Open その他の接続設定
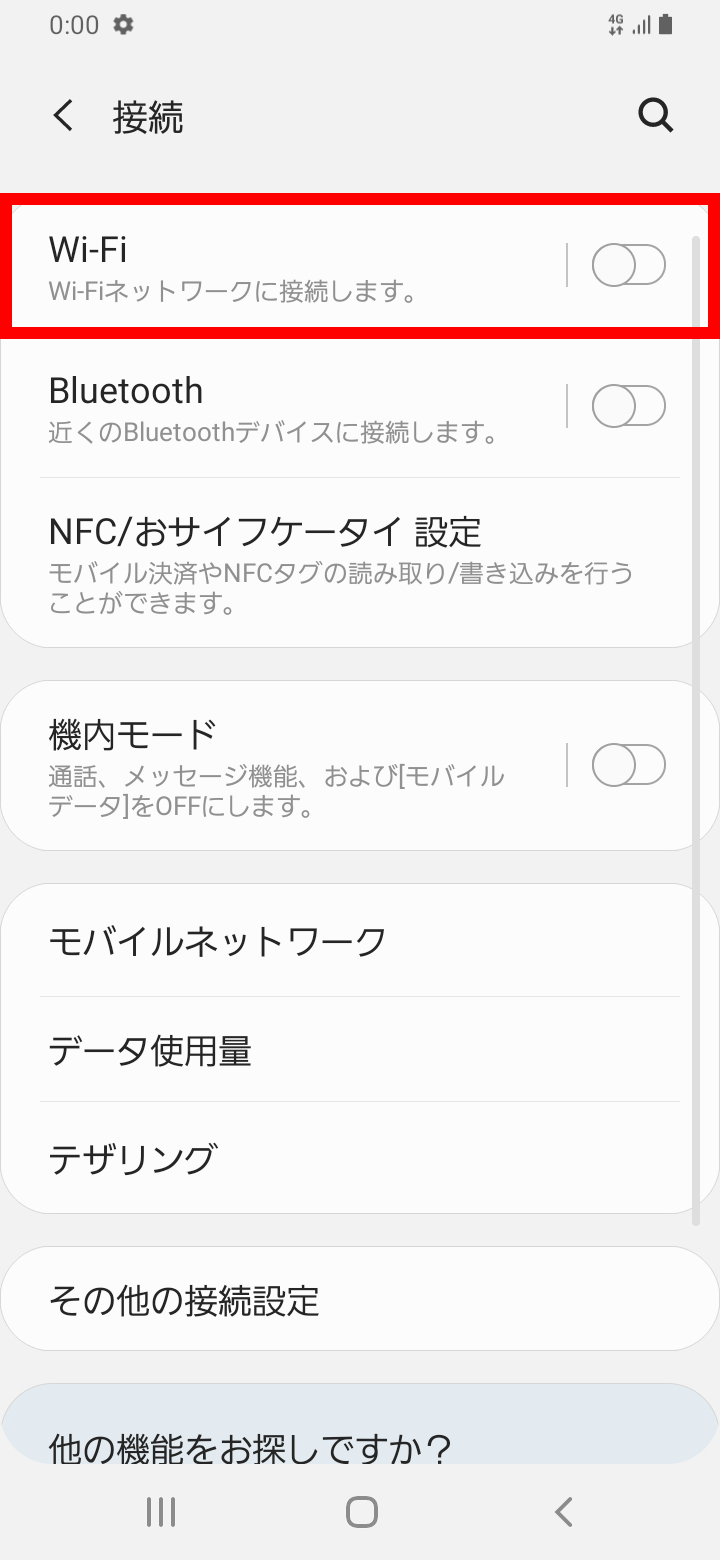Image resolution: width=720 pixels, height=1560 pixels. pyautogui.click(x=360, y=1300)
